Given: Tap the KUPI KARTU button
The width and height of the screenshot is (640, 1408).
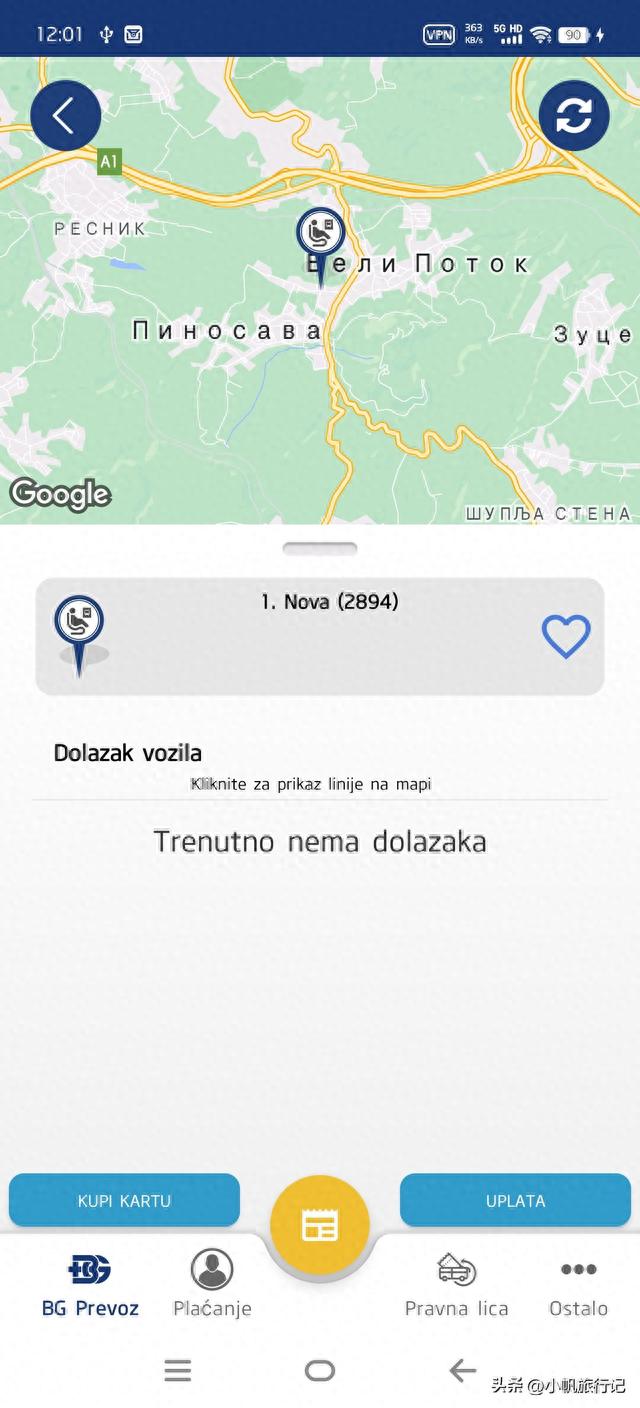Looking at the screenshot, I should point(124,1200).
